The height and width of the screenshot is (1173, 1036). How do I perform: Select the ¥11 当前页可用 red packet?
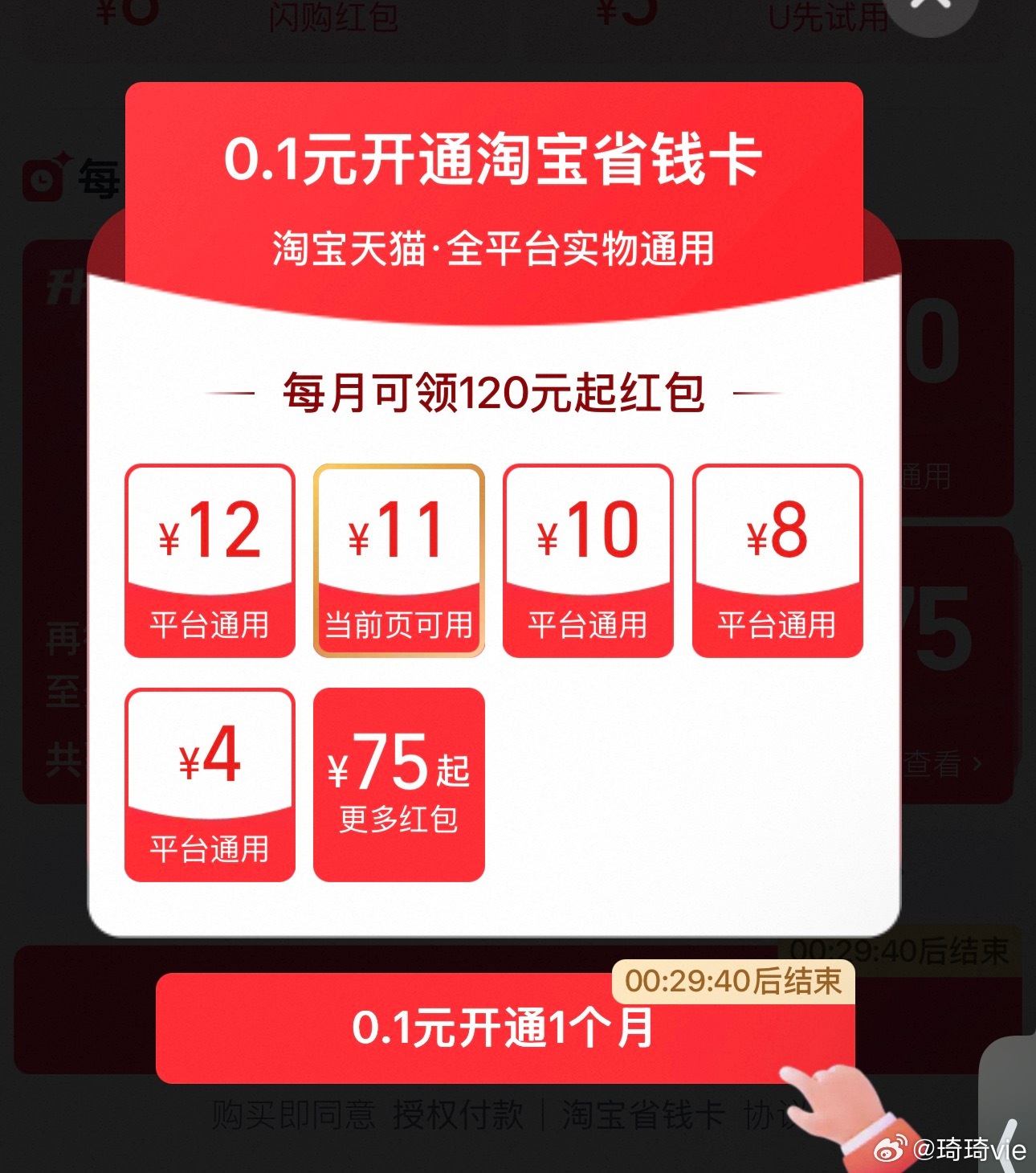(399, 561)
